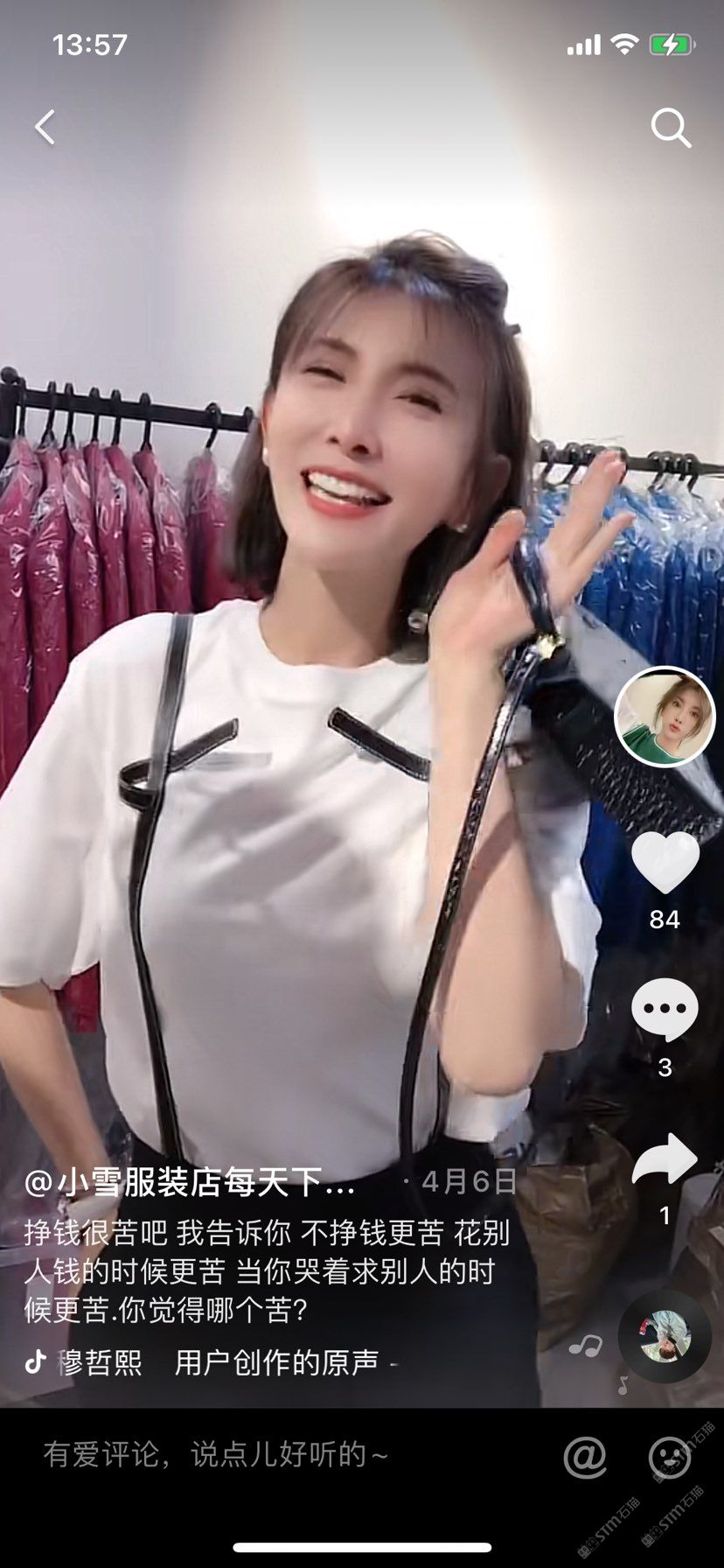This screenshot has height=1568, width=724.
Task: Open the emoji smiley picker
Action: tap(670, 1457)
